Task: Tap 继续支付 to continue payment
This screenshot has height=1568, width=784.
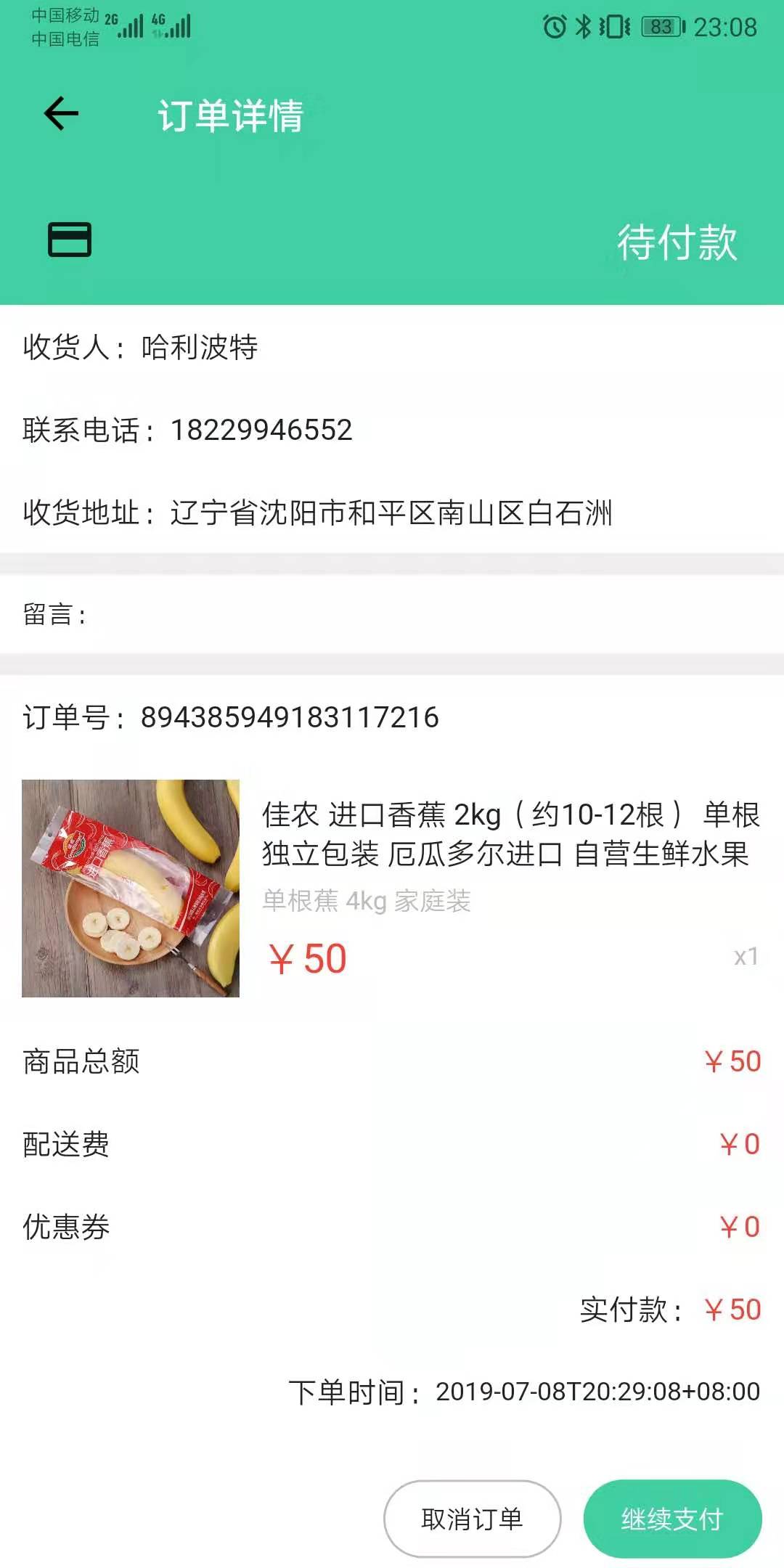Action: tap(672, 1519)
